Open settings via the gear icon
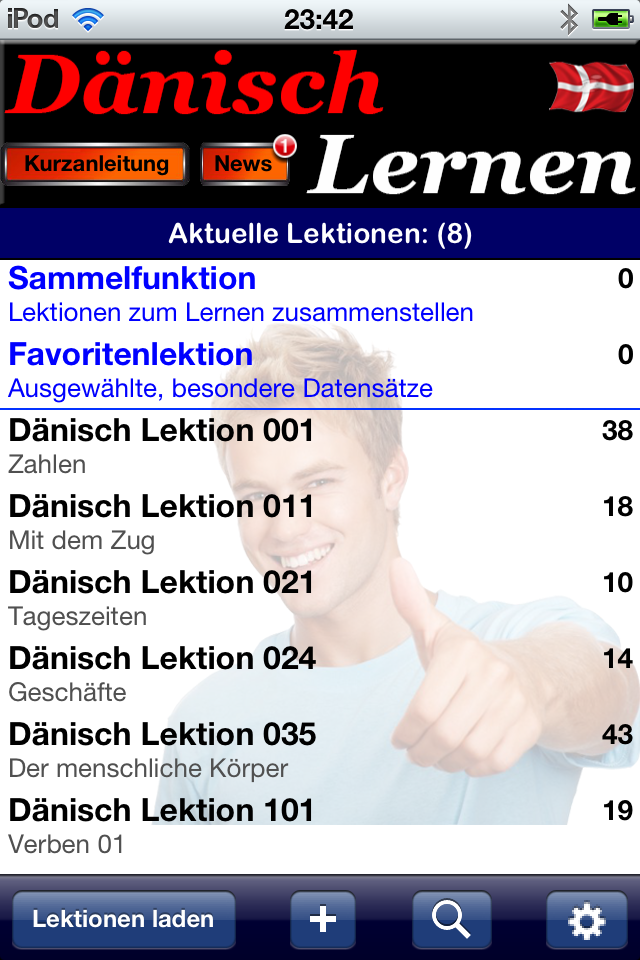This screenshot has width=640, height=960. coord(586,920)
